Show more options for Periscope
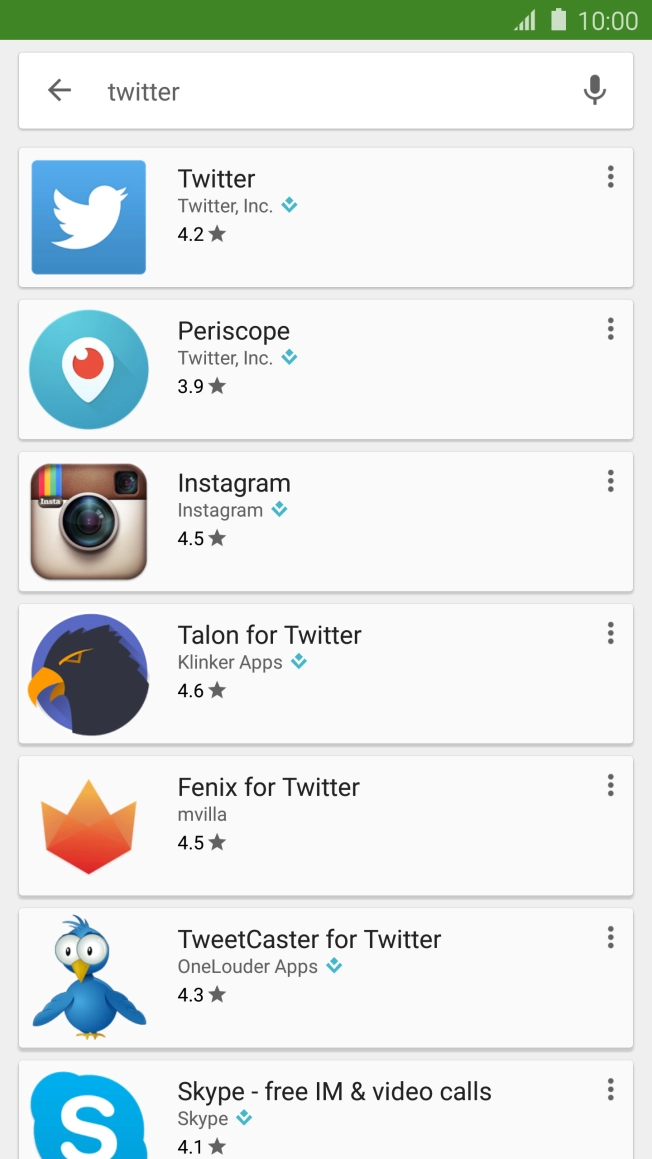 pos(610,330)
